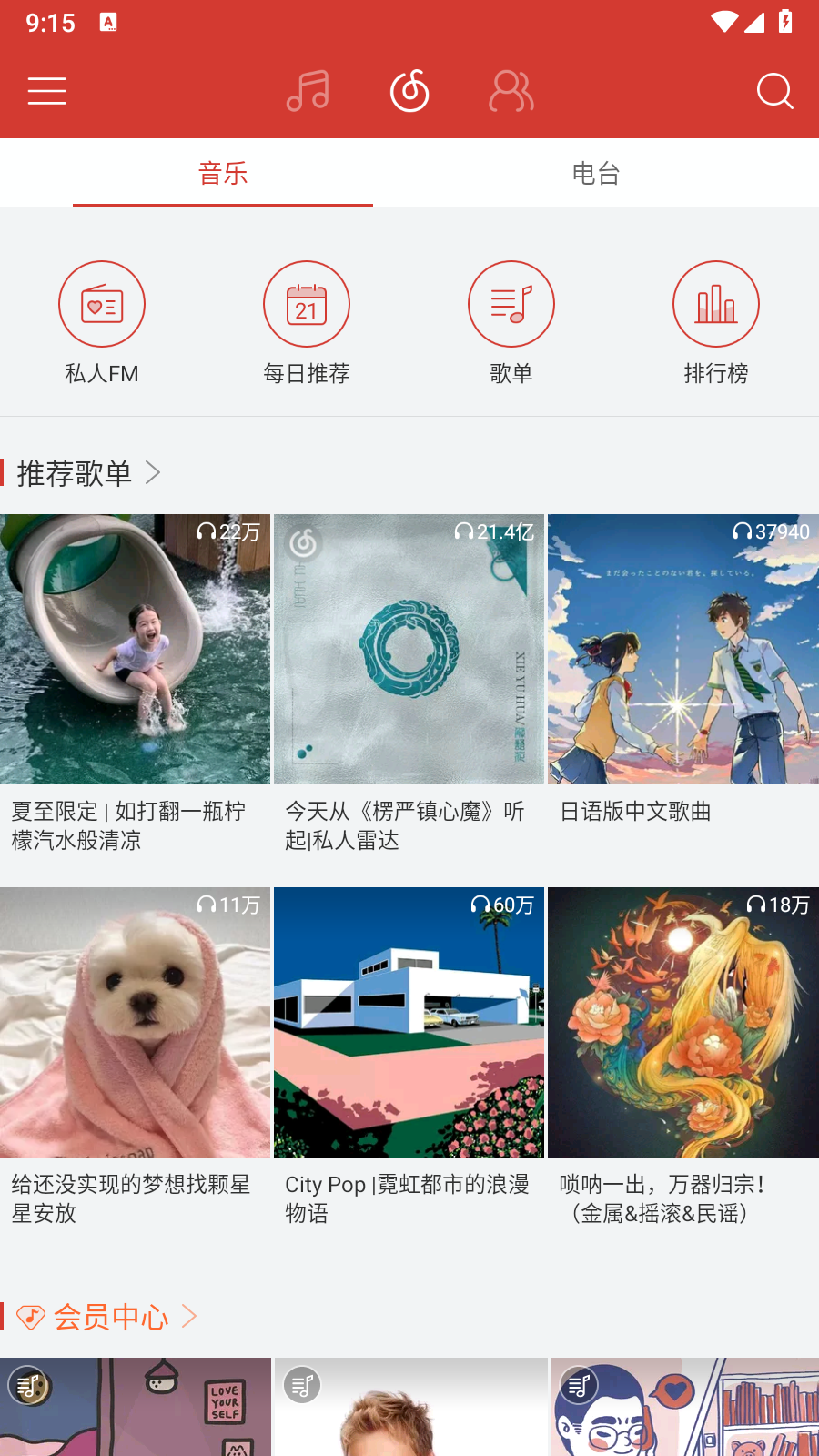819x1456 pixels.
Task: Open playlist 夏至限定 | 如打翻一瓶柠檬汽水般清凉
Action: coord(136,649)
